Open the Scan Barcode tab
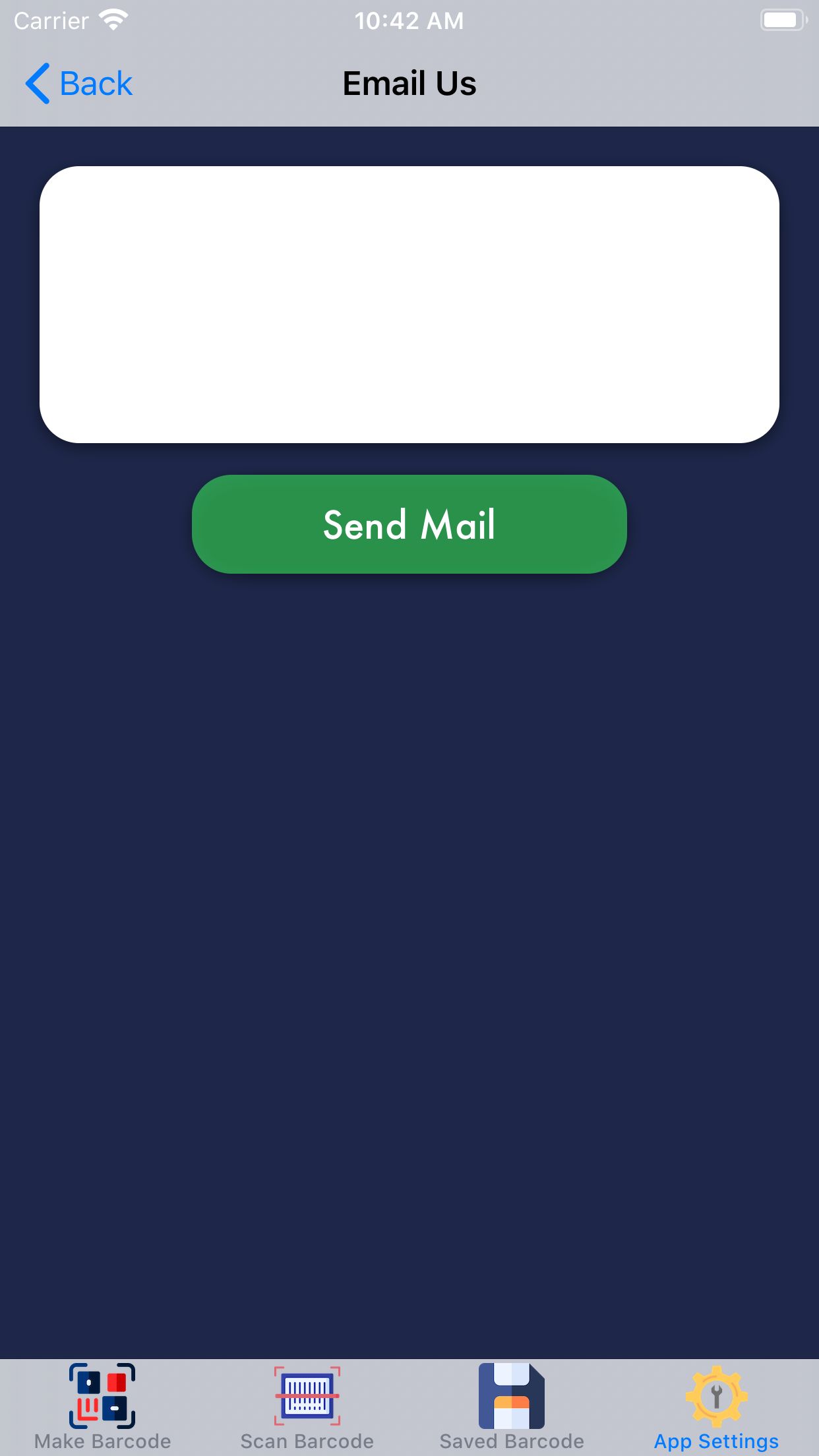Viewport: 819px width, 1456px height. point(307,1407)
